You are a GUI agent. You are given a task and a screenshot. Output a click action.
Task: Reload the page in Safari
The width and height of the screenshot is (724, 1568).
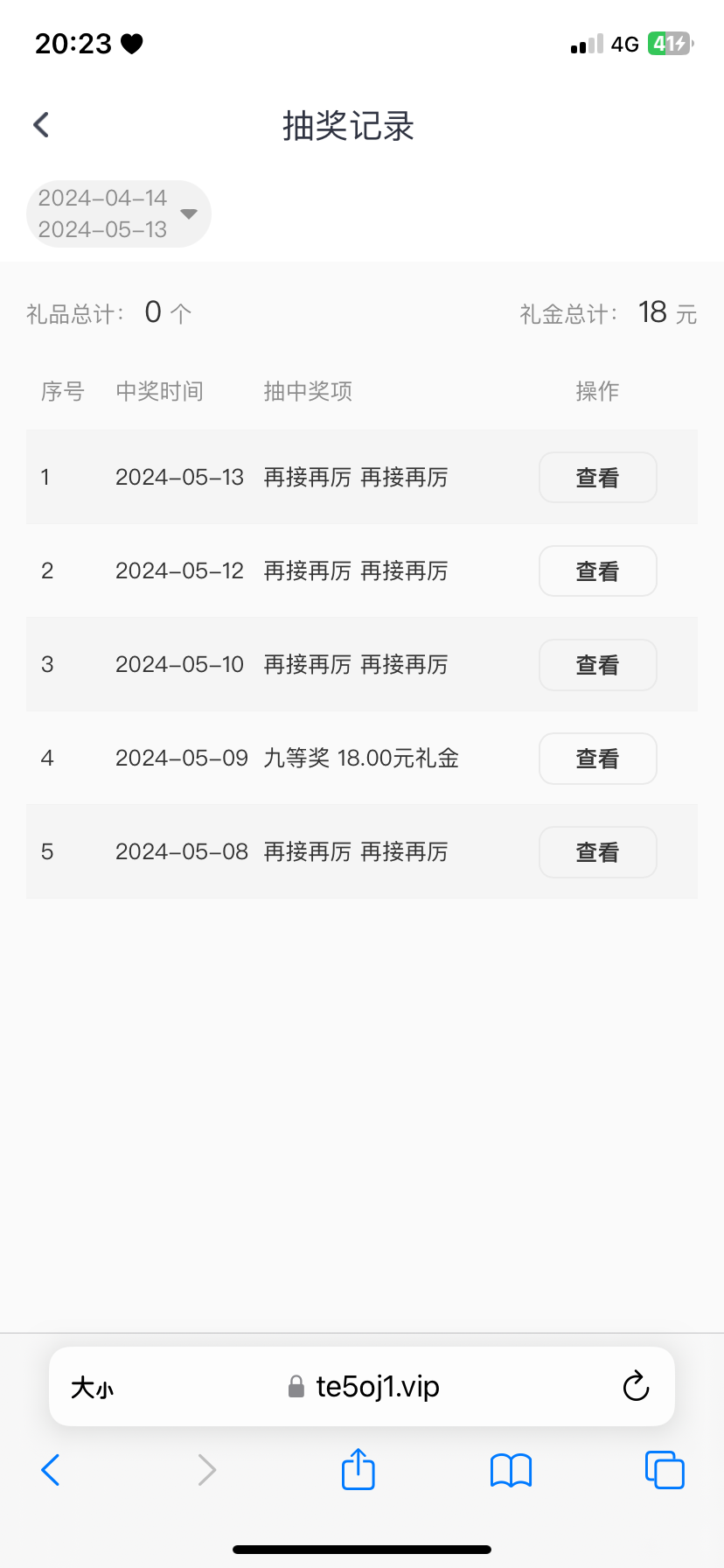(x=636, y=1387)
